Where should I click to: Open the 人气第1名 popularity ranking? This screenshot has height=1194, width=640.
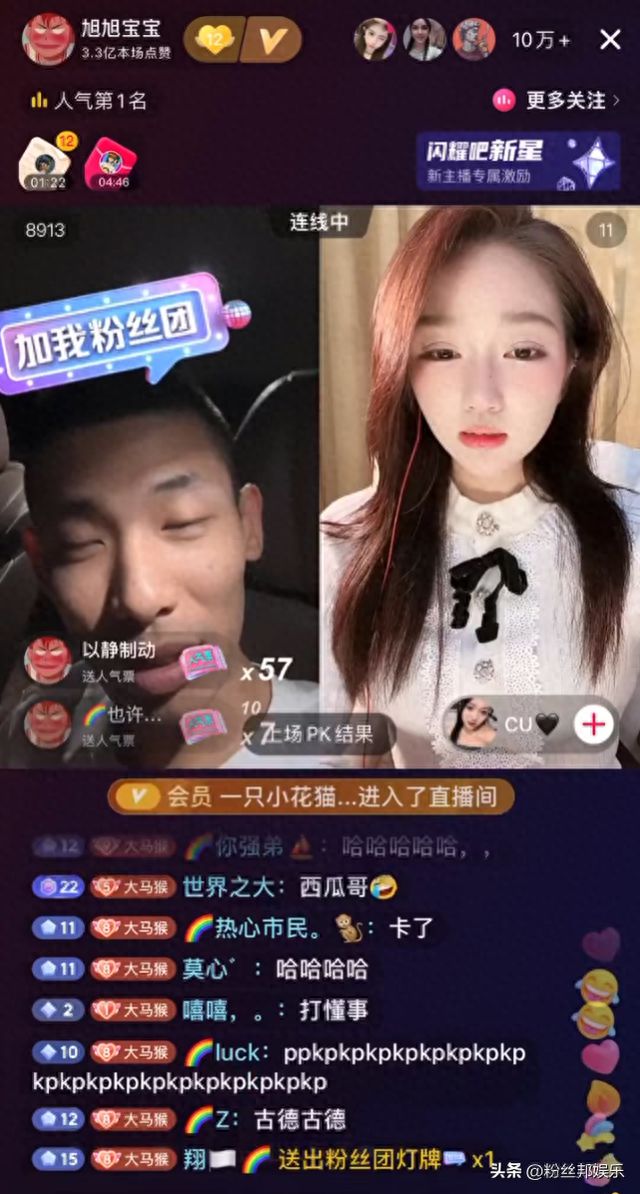90,100
